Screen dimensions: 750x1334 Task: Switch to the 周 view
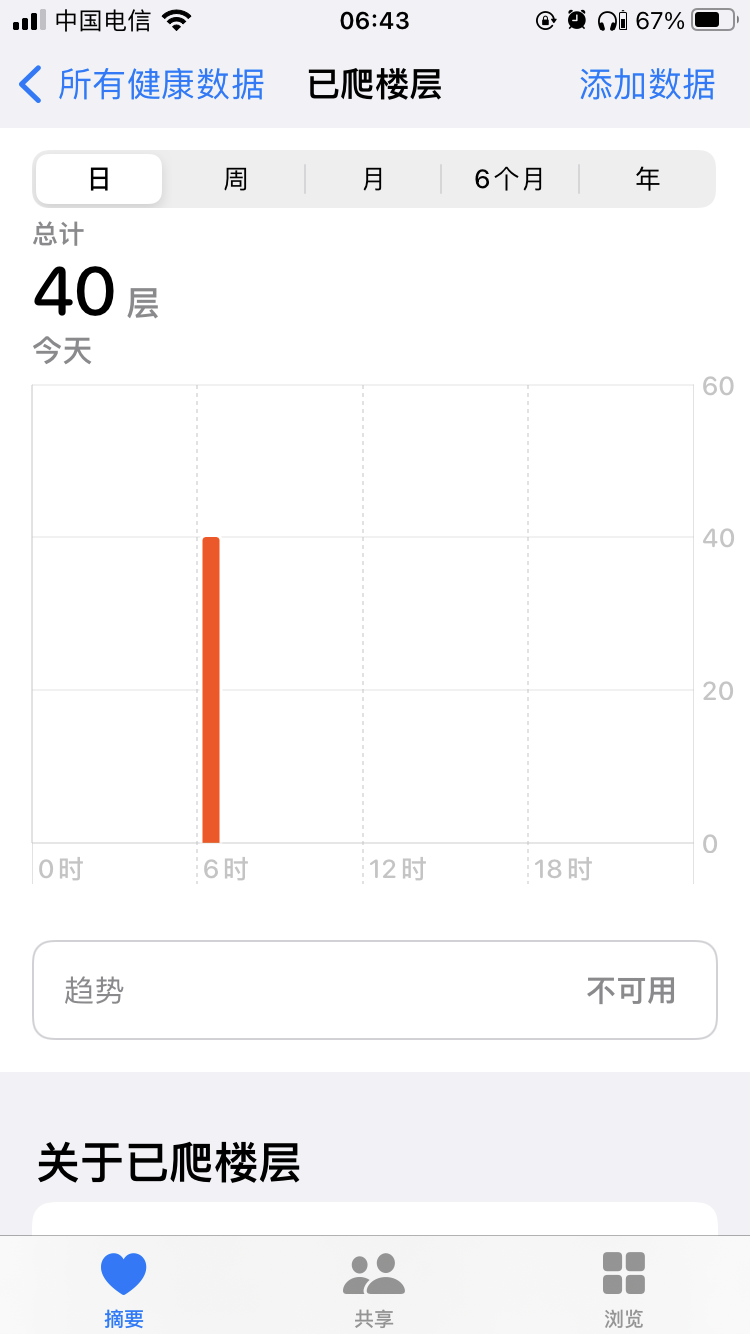tap(235, 179)
